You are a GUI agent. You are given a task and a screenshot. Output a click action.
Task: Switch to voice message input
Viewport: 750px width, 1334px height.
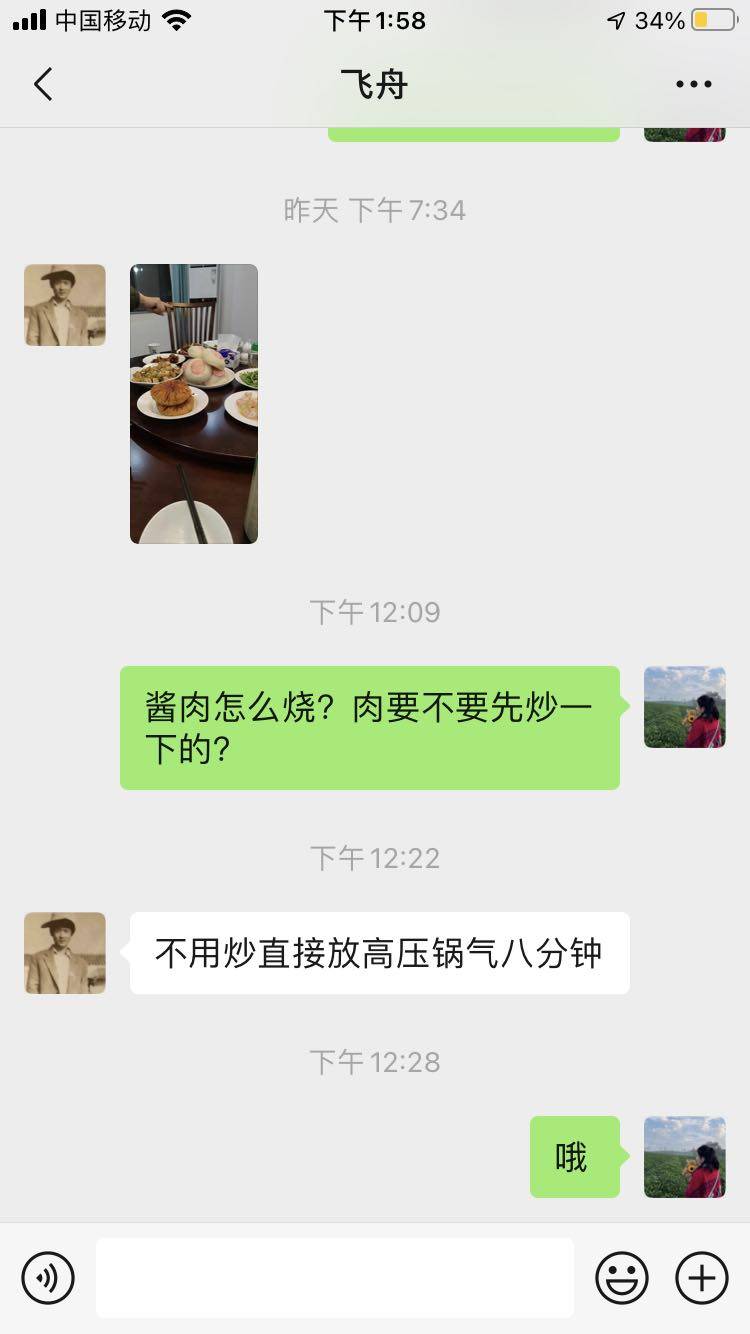pos(48,1278)
